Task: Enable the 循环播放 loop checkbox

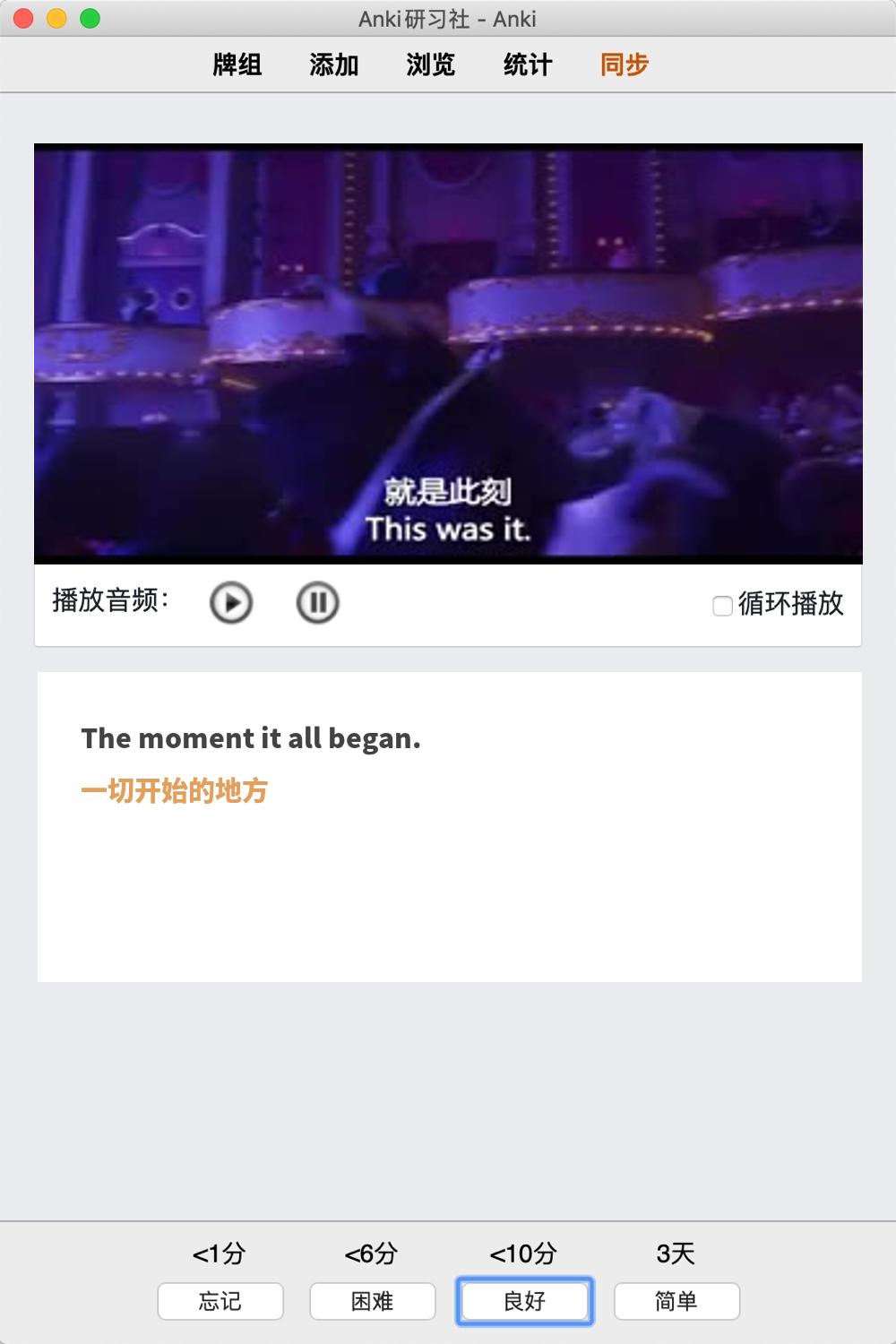Action: [x=722, y=606]
